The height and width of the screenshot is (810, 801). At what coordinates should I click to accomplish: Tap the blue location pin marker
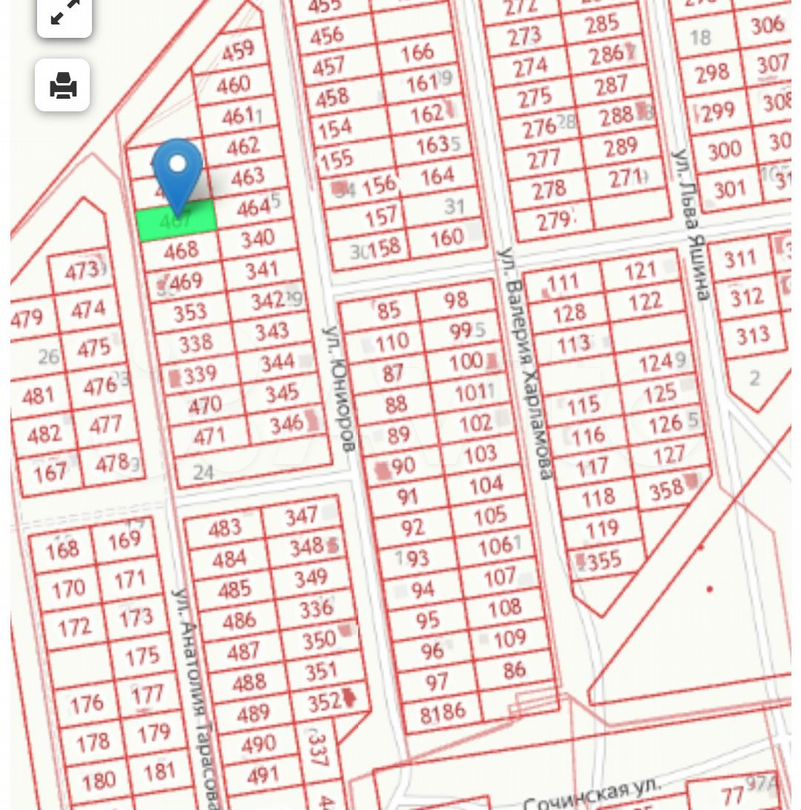(x=179, y=171)
